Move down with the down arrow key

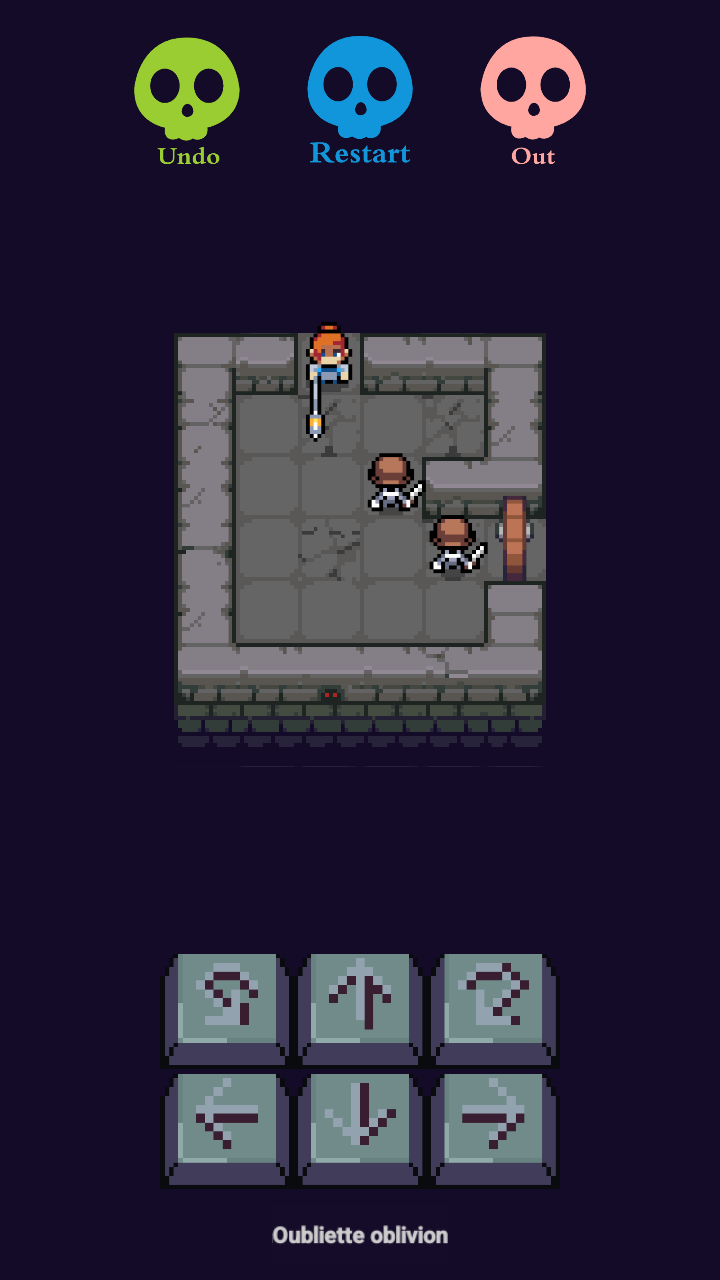360,1129
